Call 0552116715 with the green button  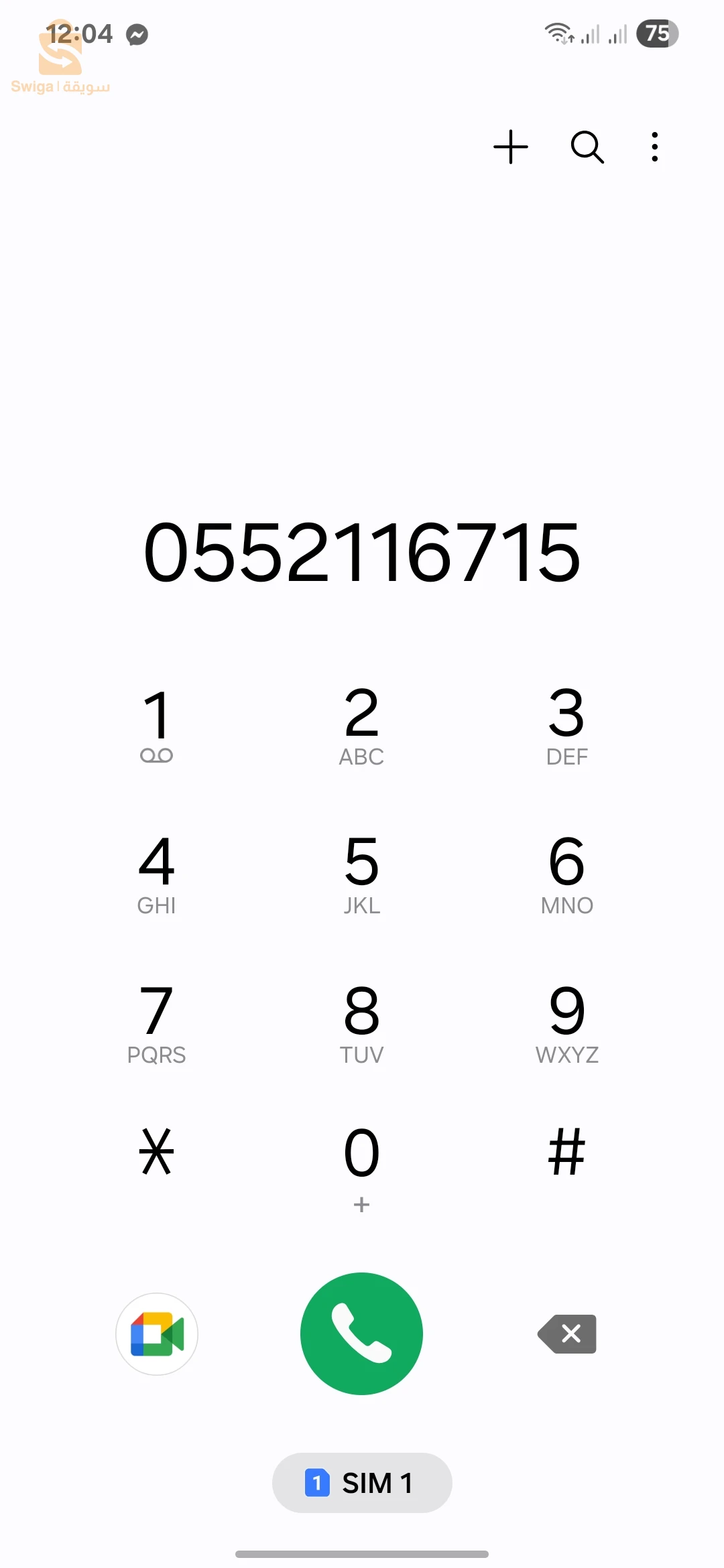(361, 1333)
